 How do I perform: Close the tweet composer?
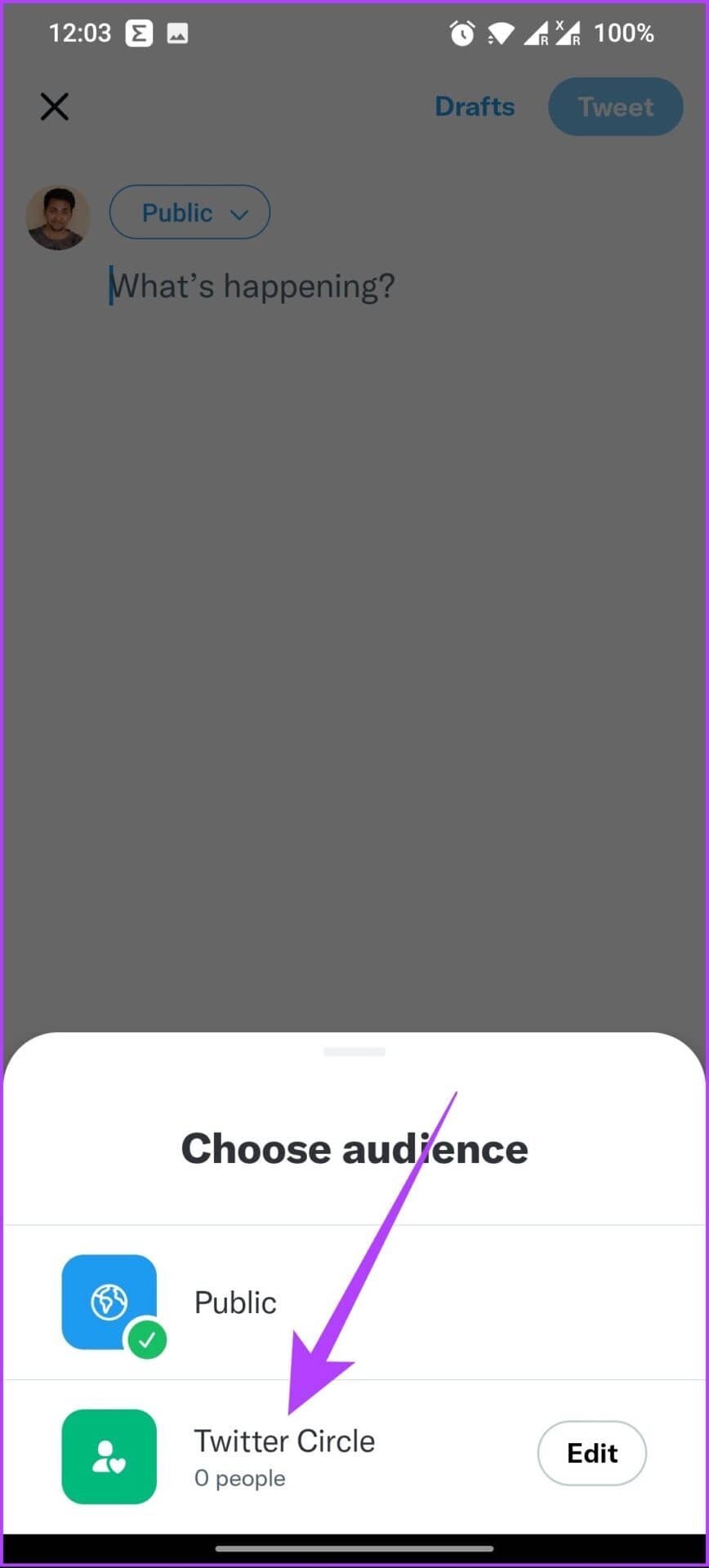(55, 107)
